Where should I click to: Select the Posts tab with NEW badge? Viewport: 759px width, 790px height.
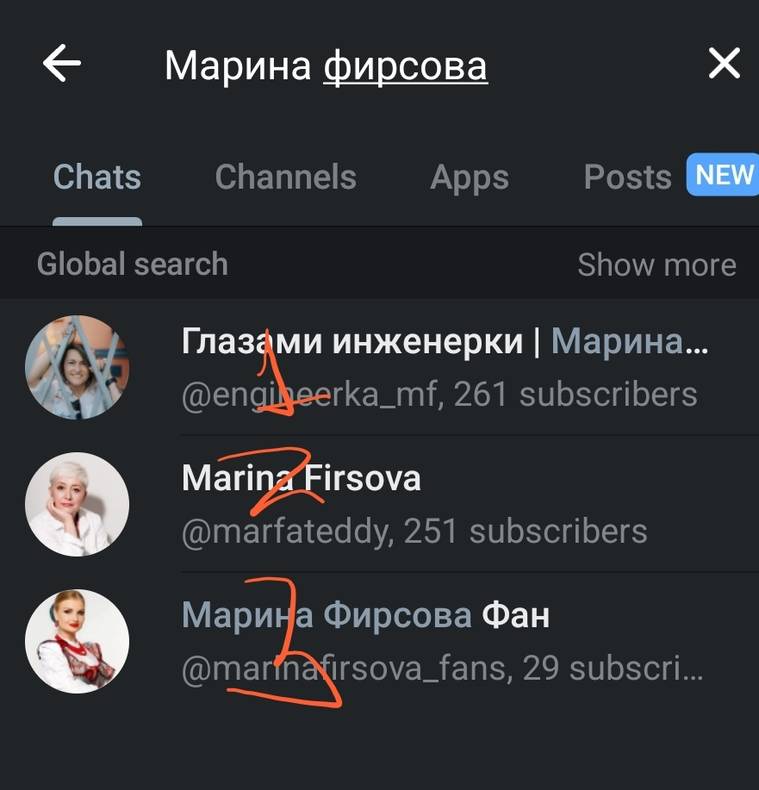point(627,177)
